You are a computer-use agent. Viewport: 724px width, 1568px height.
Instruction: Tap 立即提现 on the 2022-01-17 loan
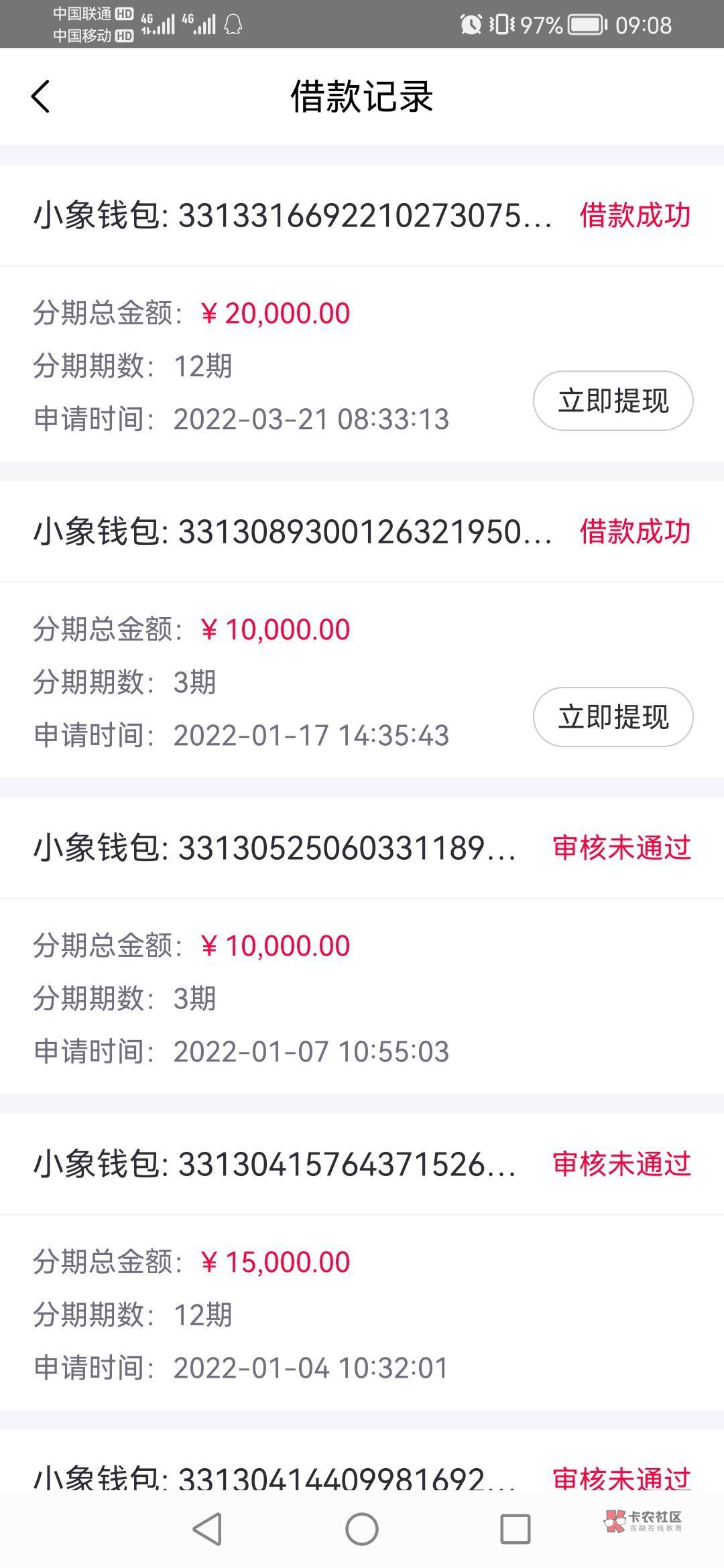pos(613,717)
